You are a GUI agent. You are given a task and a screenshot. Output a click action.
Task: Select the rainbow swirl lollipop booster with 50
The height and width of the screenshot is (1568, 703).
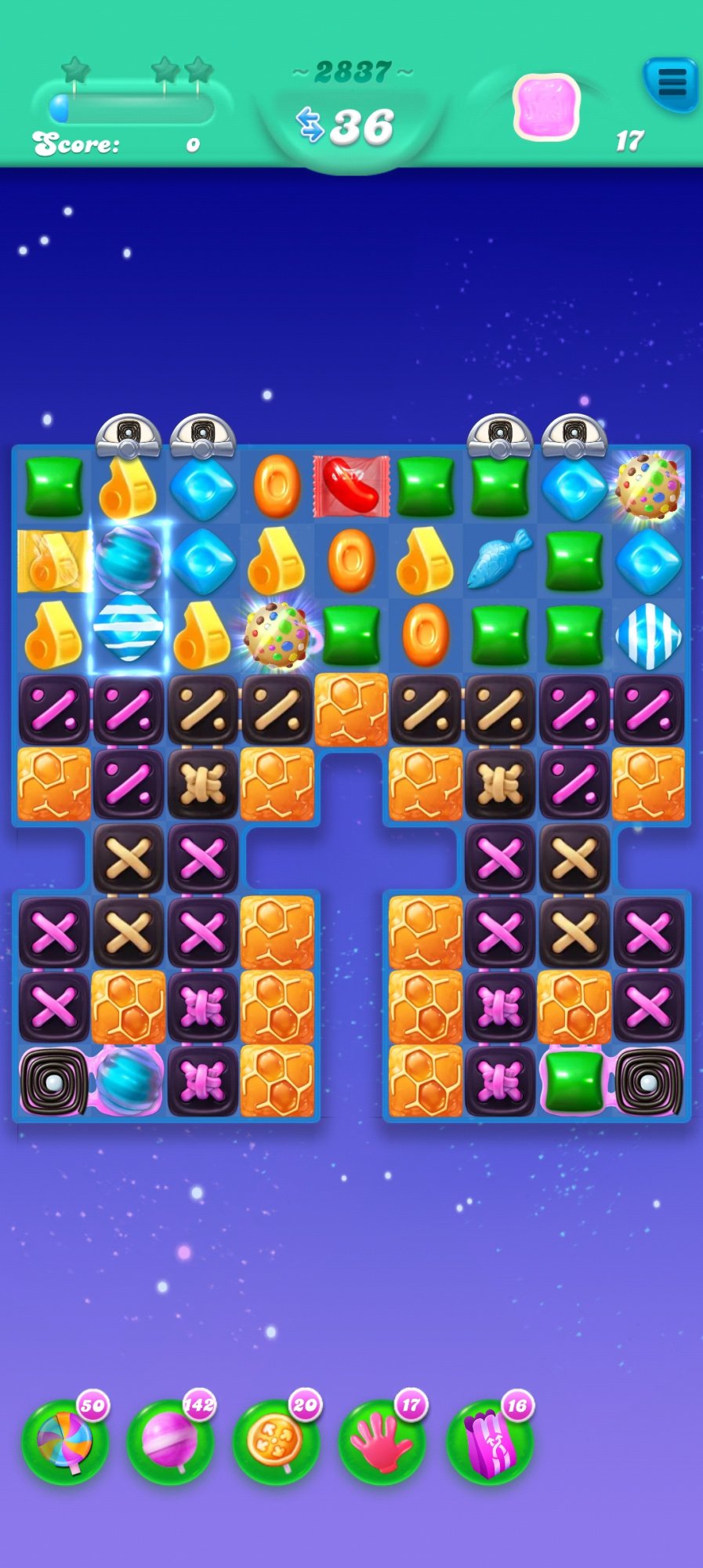coord(64,1443)
